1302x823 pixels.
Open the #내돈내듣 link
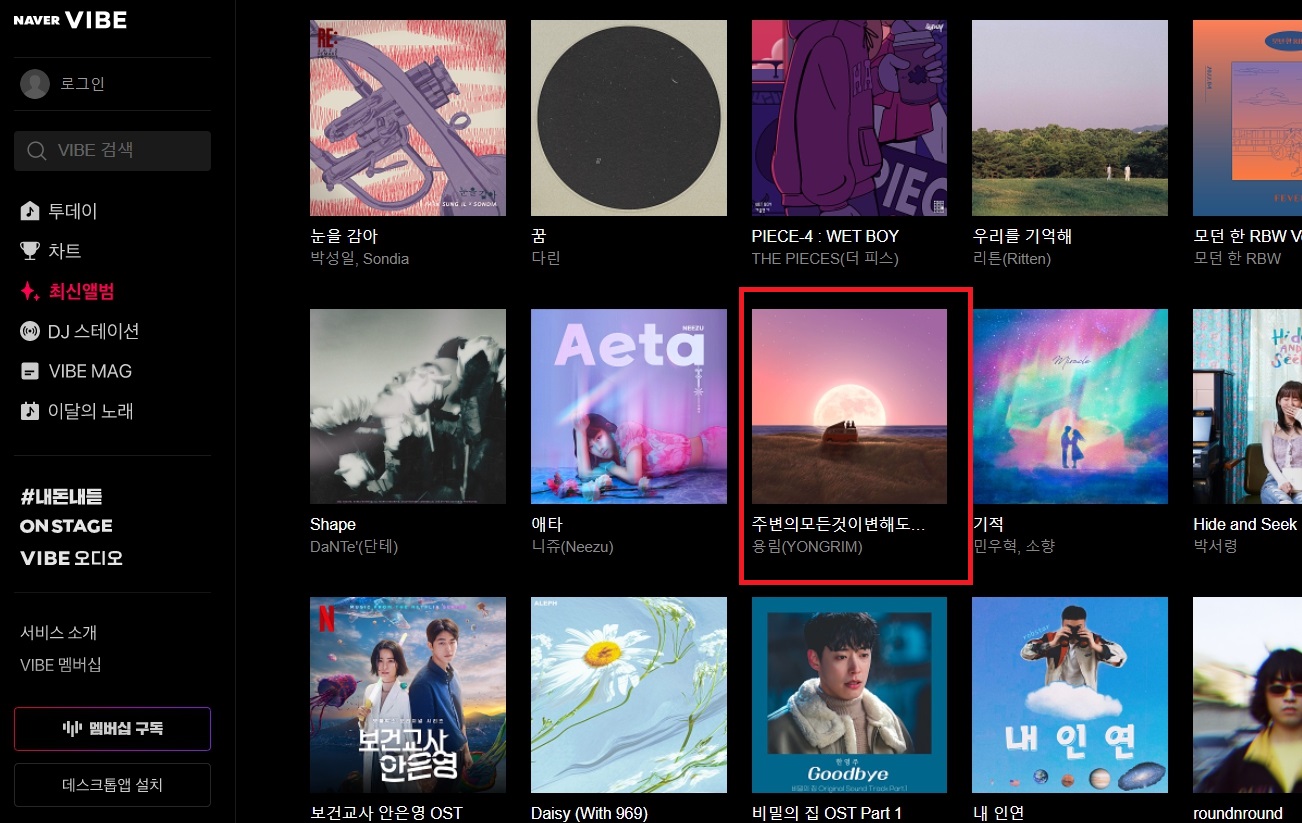coord(61,496)
